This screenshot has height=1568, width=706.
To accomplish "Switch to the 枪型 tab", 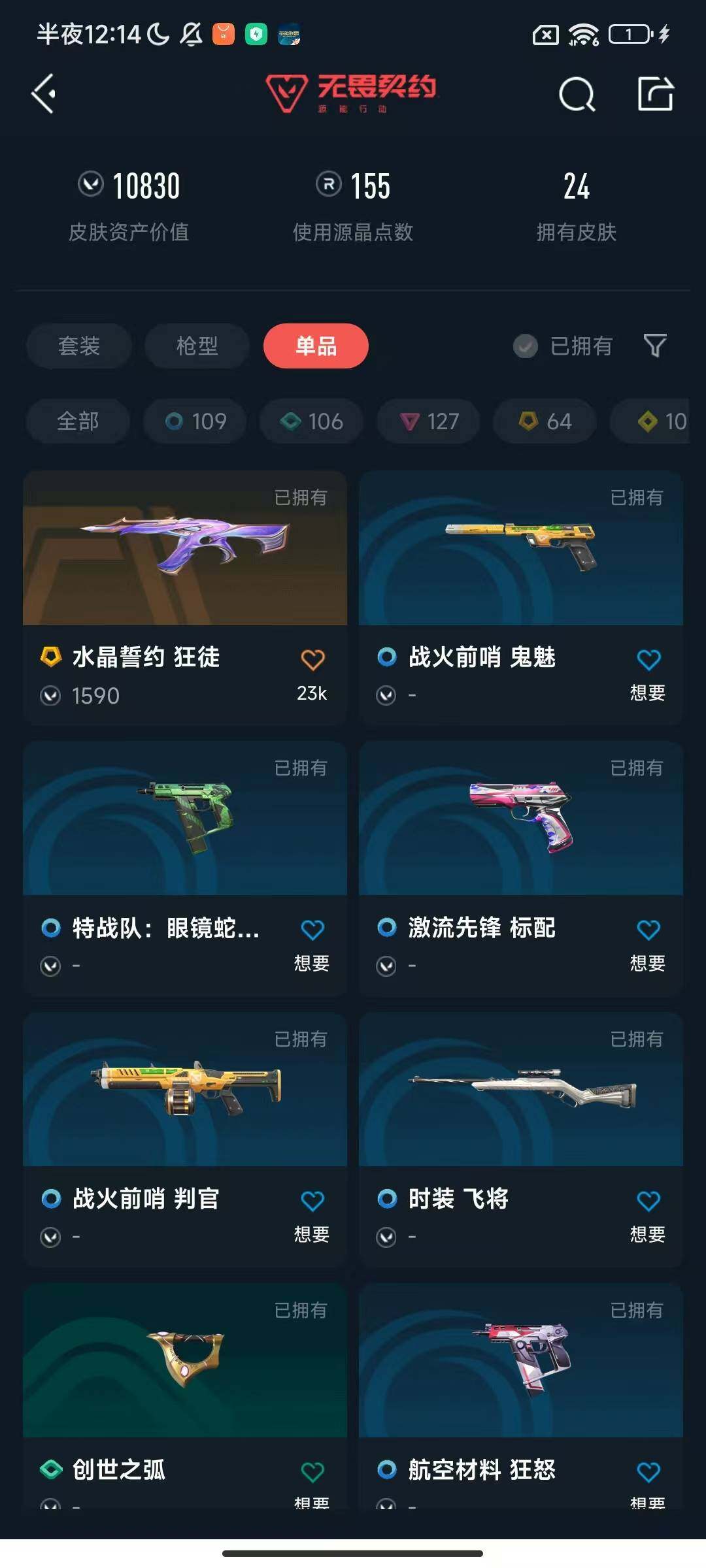I will (197, 346).
